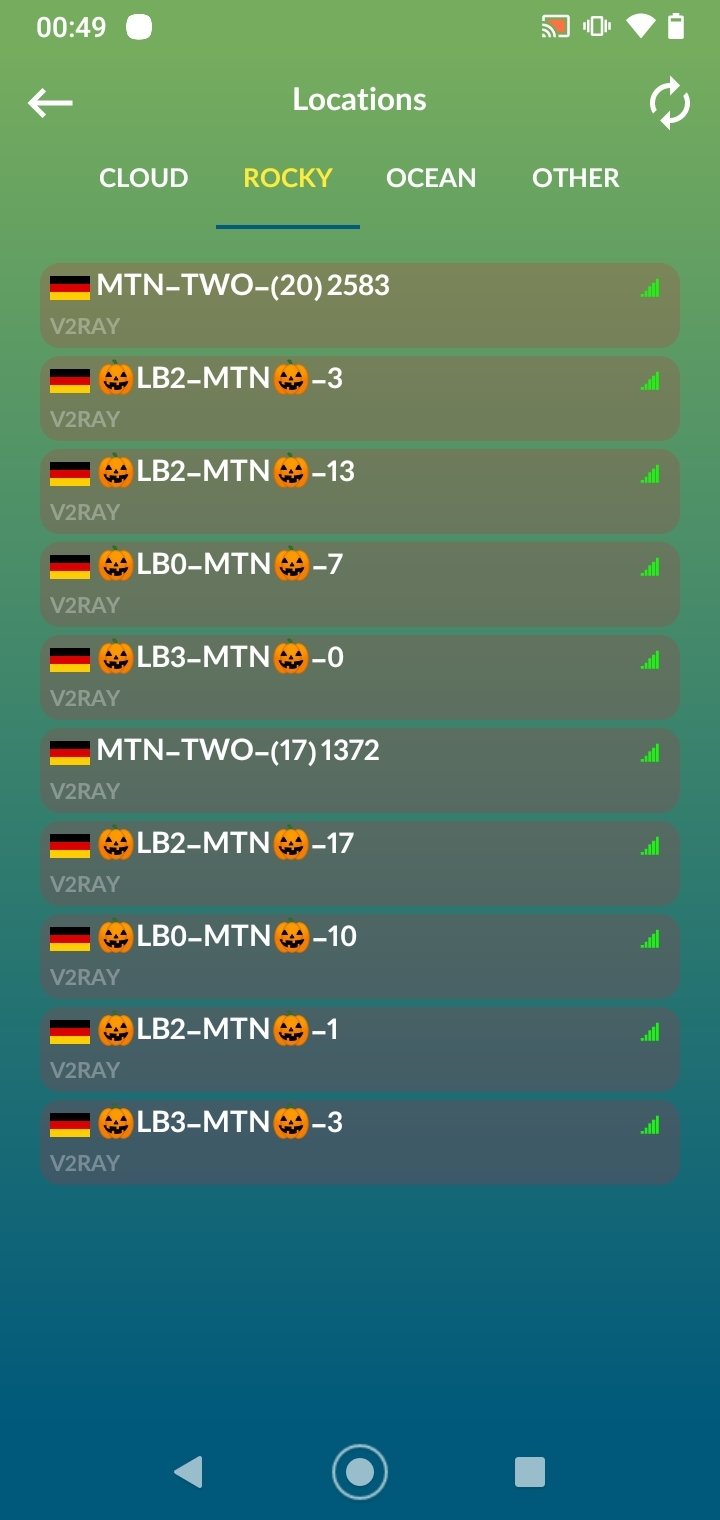720x1520 pixels.
Task: Tap the LB2-MTN-17 server row
Action: point(360,863)
